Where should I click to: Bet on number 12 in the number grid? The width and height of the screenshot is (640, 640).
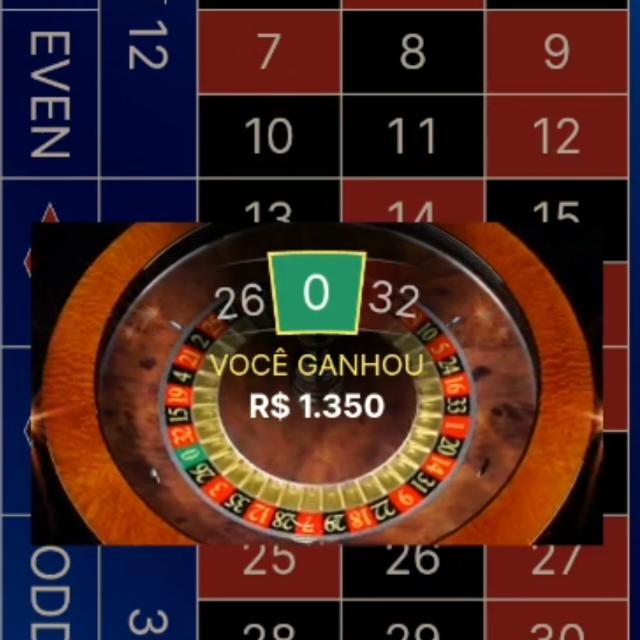[557, 137]
